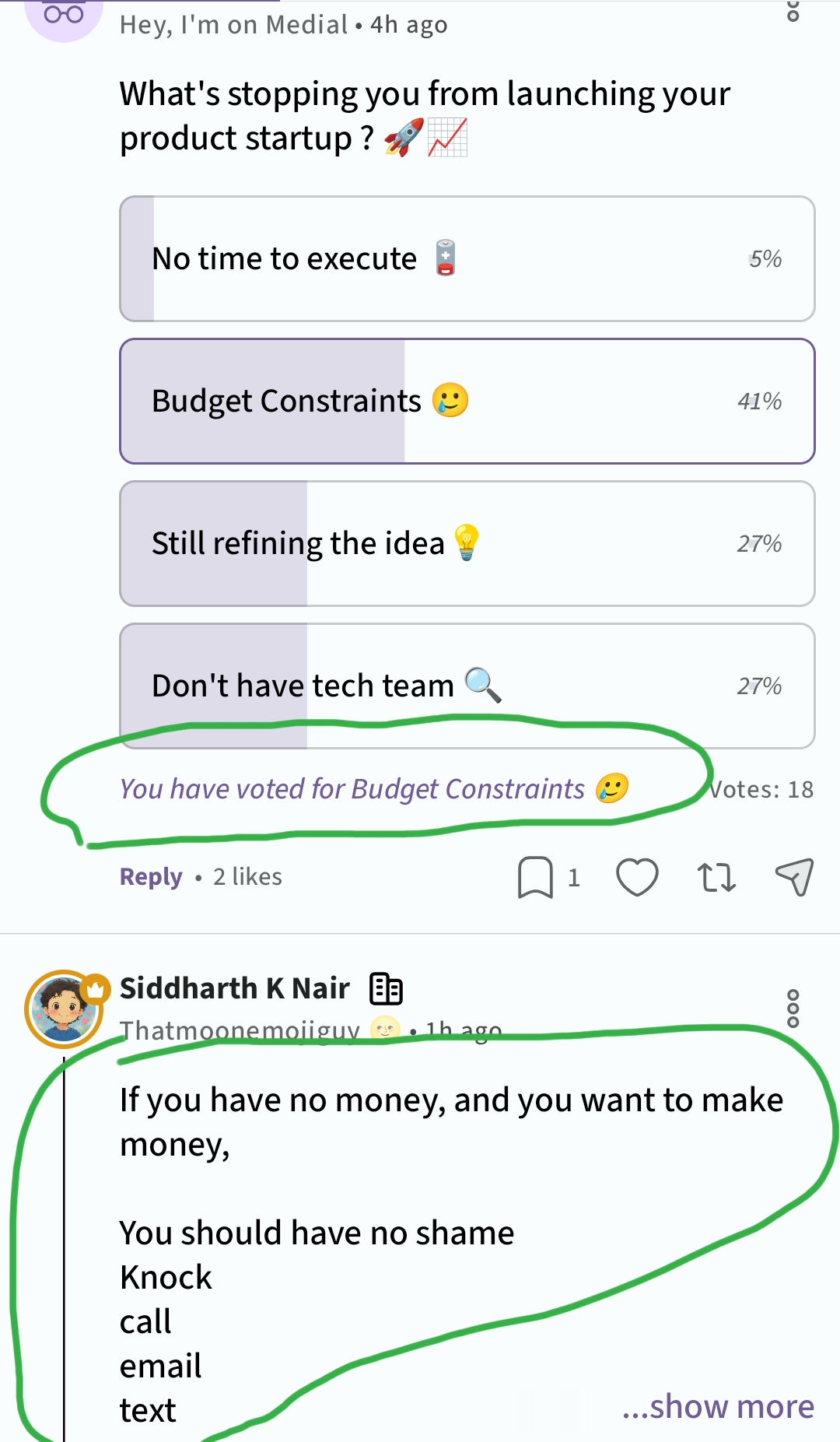This screenshot has height=1442, width=840.
Task: View the poll author's avatar profile
Action: click(64, 14)
